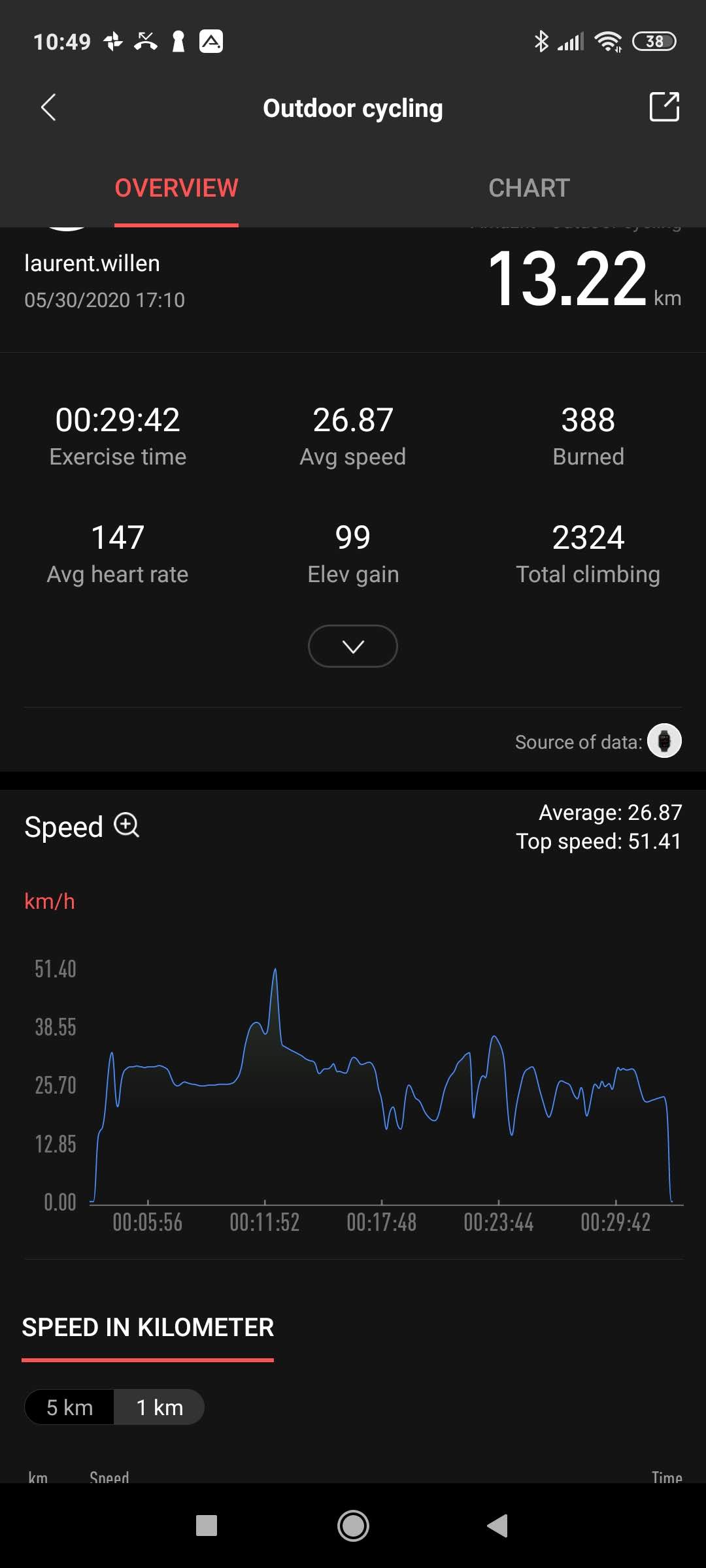Open recent apps from navigation bar
The height and width of the screenshot is (1568, 706).
click(207, 1526)
